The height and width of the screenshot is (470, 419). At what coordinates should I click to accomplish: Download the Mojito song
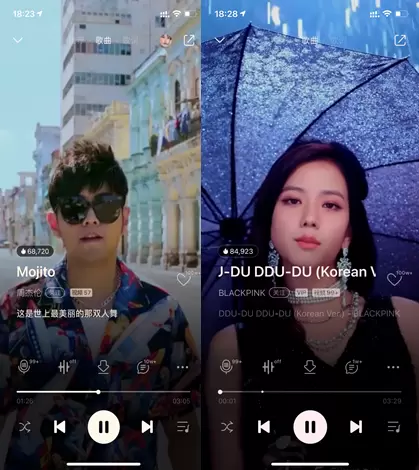[x=103, y=367]
